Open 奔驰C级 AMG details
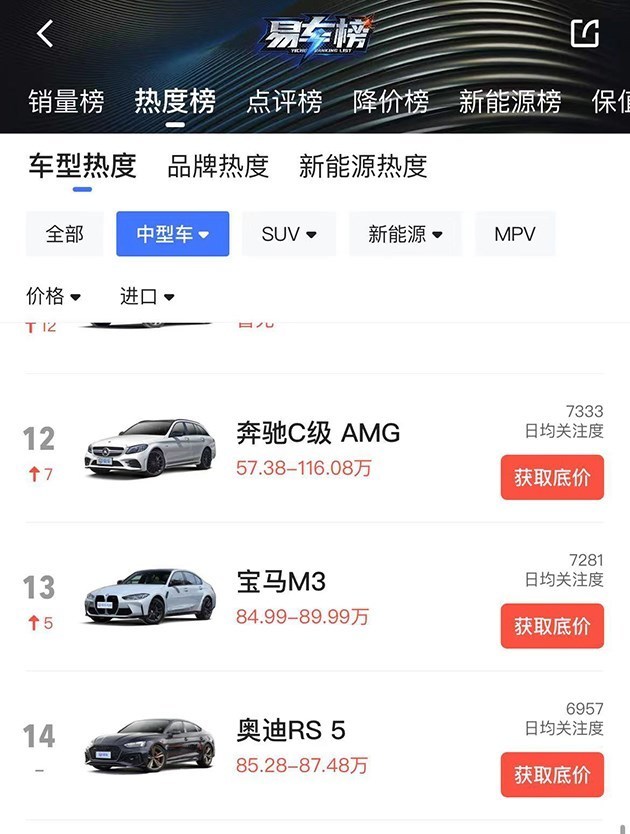This screenshot has height=834, width=630. 318,433
